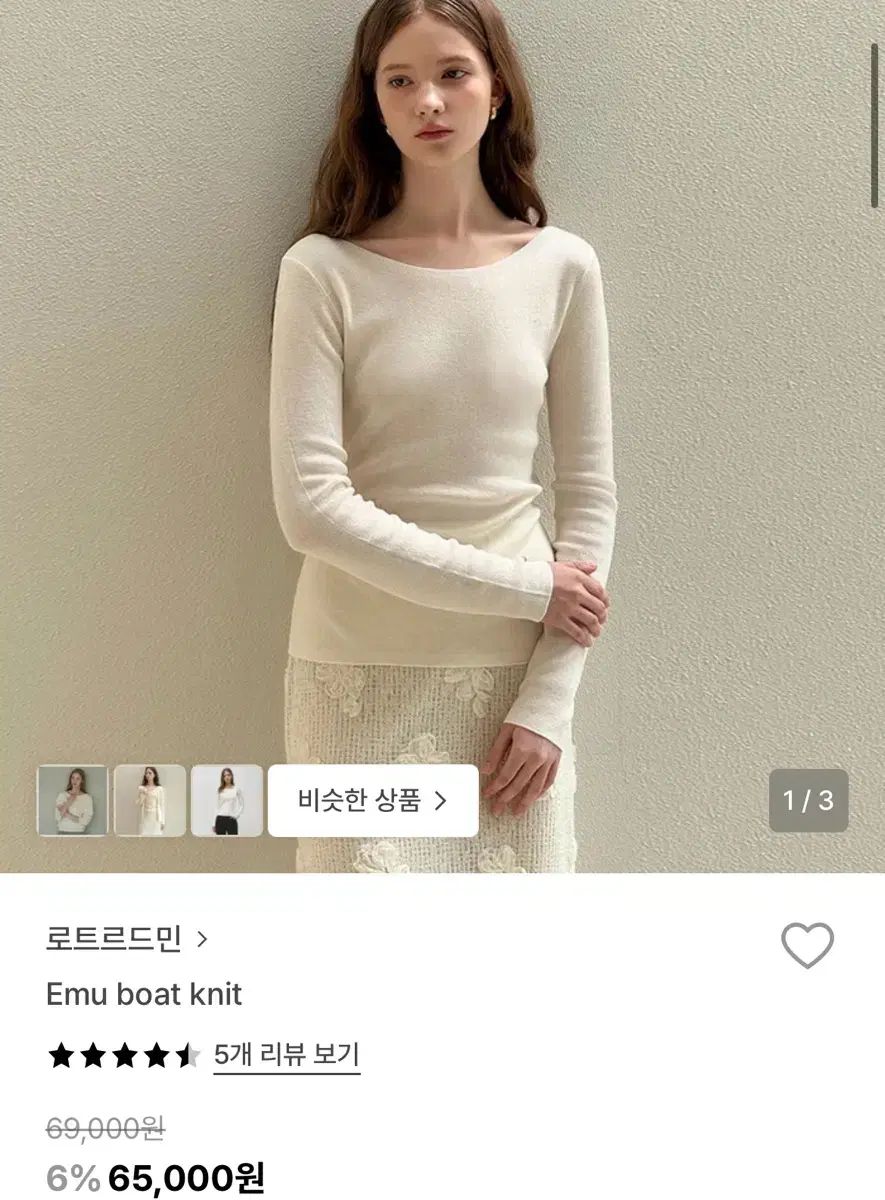Image resolution: width=885 pixels, height=1200 pixels.
Task: Add Emu boat knit to wishlist
Action: (x=807, y=945)
